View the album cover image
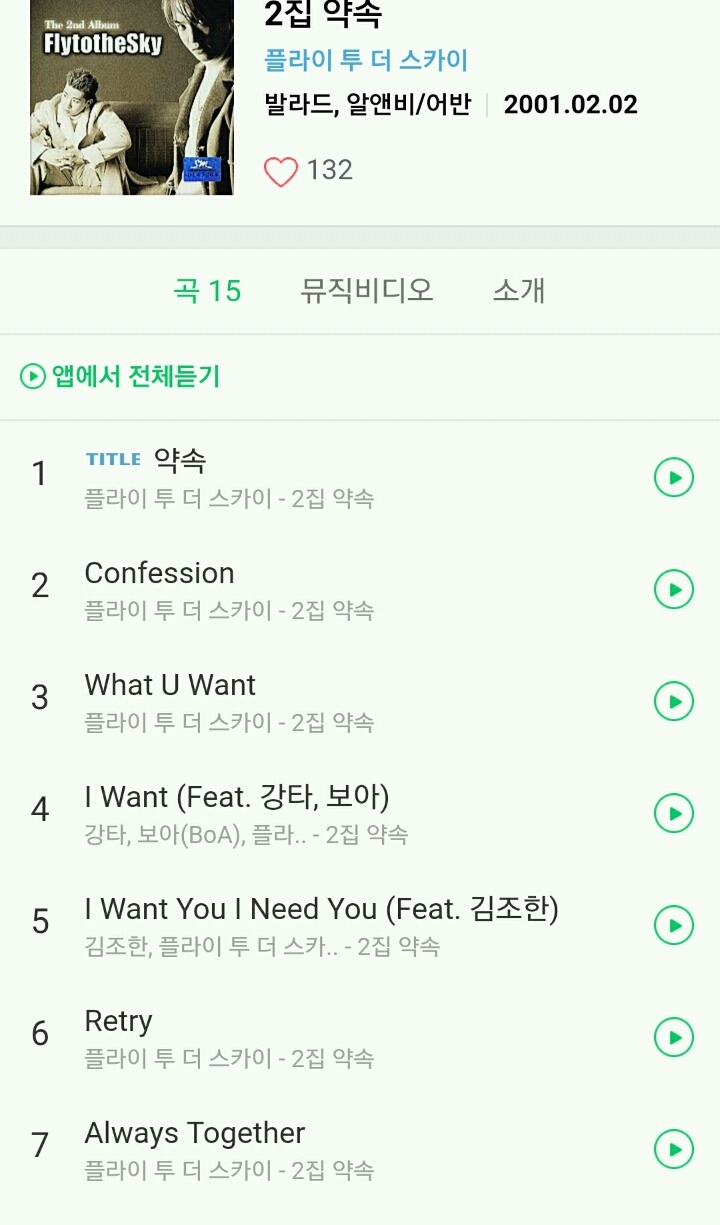The image size is (720, 1225). pyautogui.click(x=131, y=97)
